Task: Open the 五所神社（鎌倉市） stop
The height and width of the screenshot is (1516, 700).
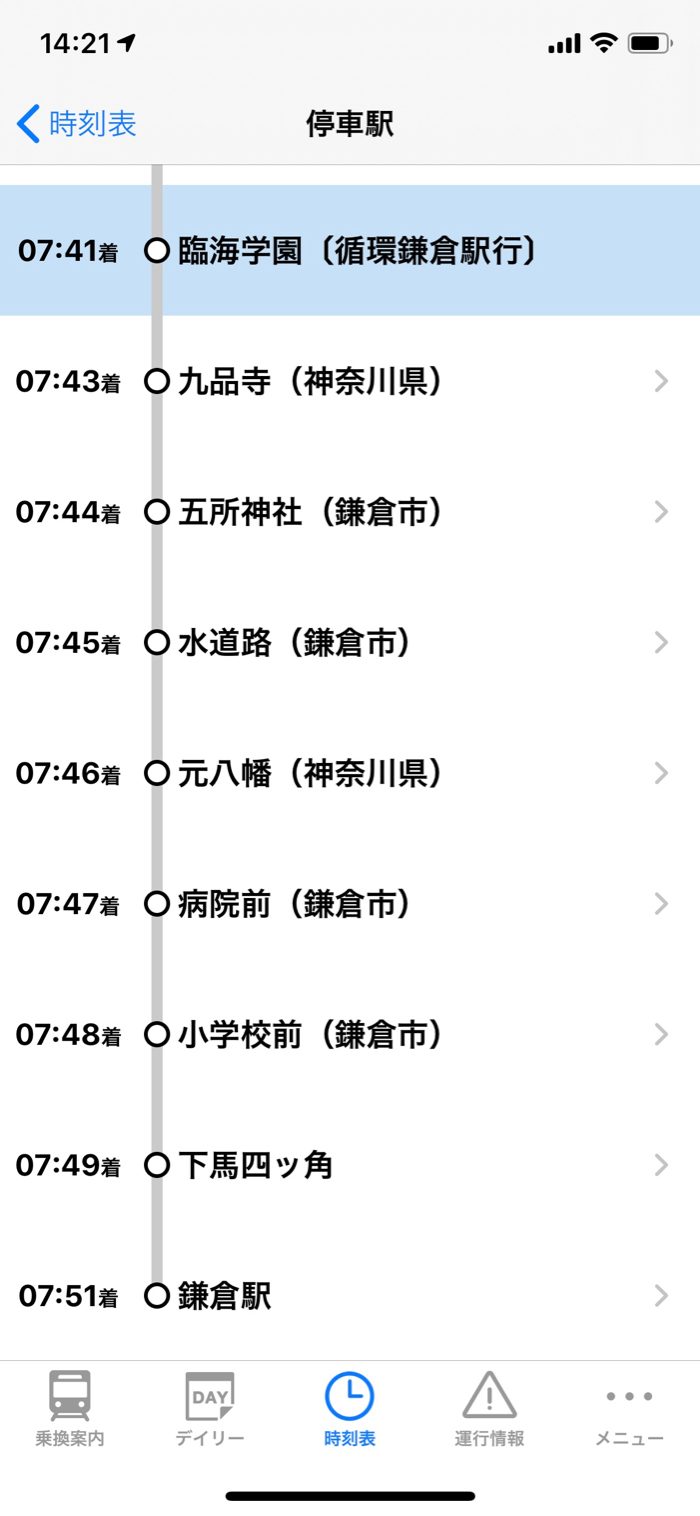Action: tap(350, 512)
